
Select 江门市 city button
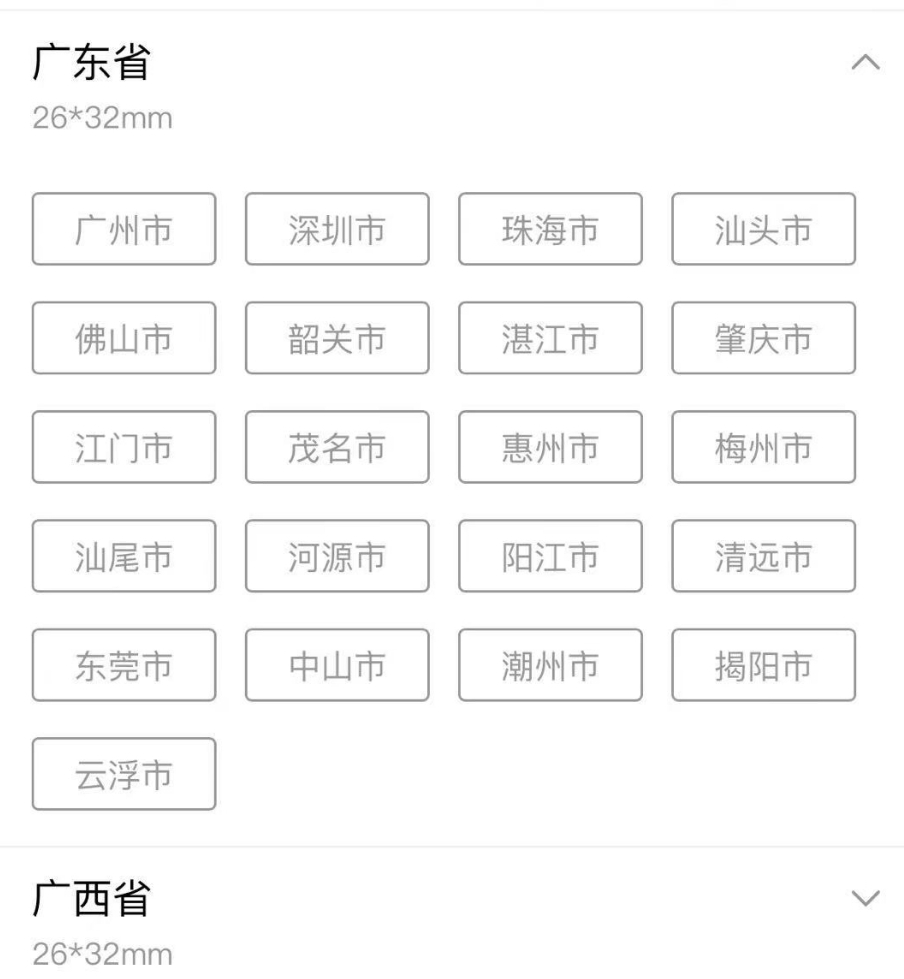click(x=123, y=447)
